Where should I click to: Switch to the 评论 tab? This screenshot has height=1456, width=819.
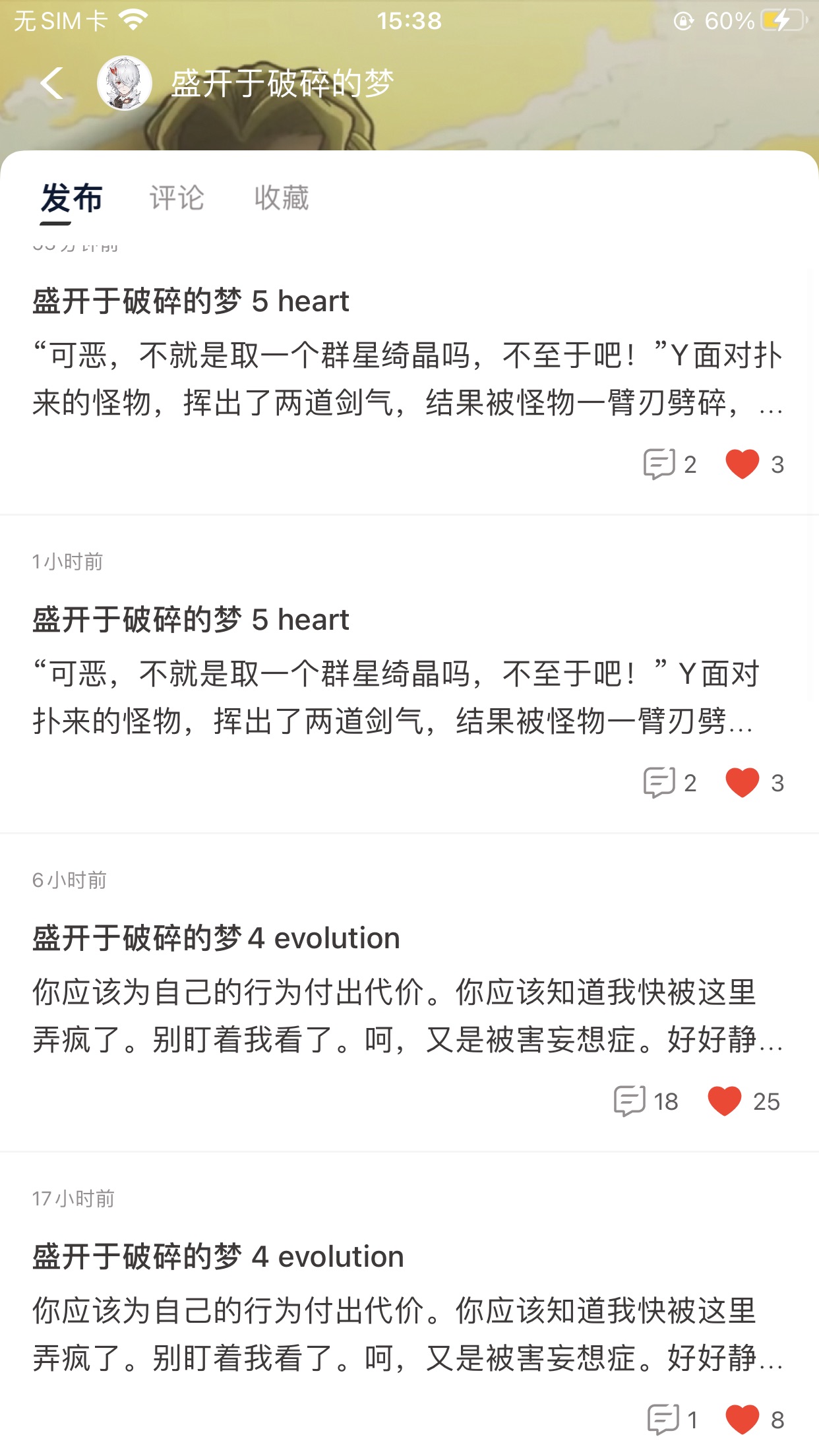point(177,198)
